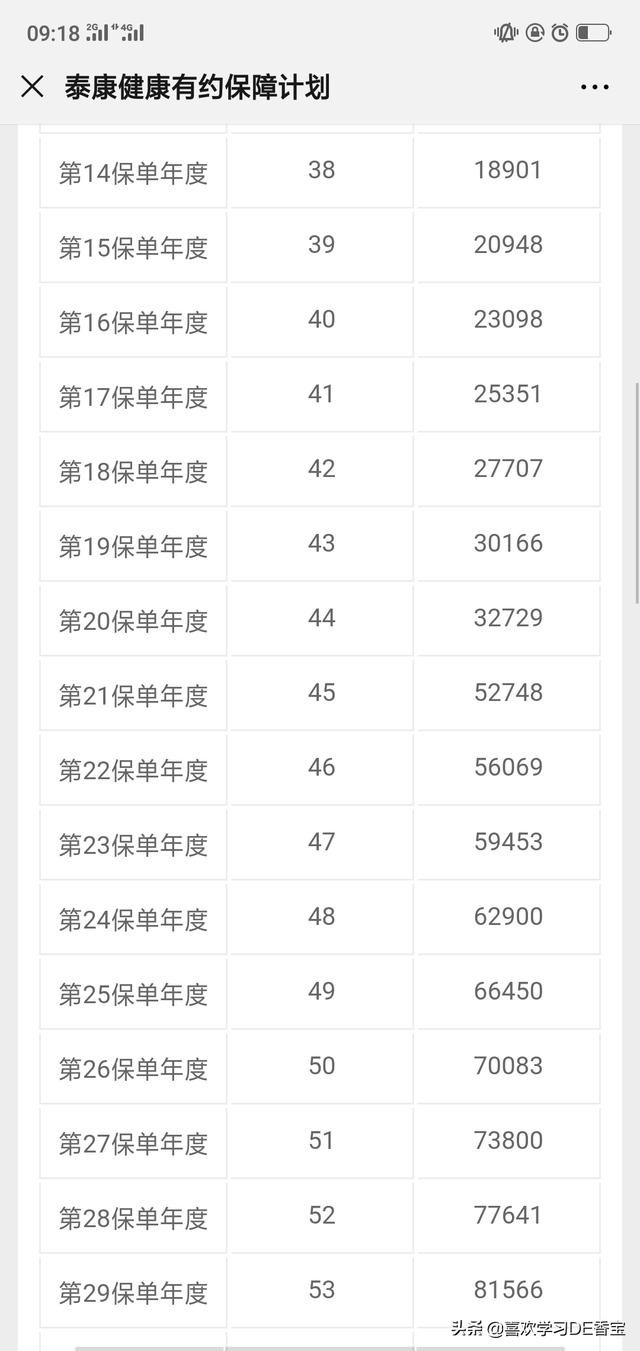Close the 泰康健康有约保障计划 page
The height and width of the screenshot is (1351, 640).
[32, 87]
